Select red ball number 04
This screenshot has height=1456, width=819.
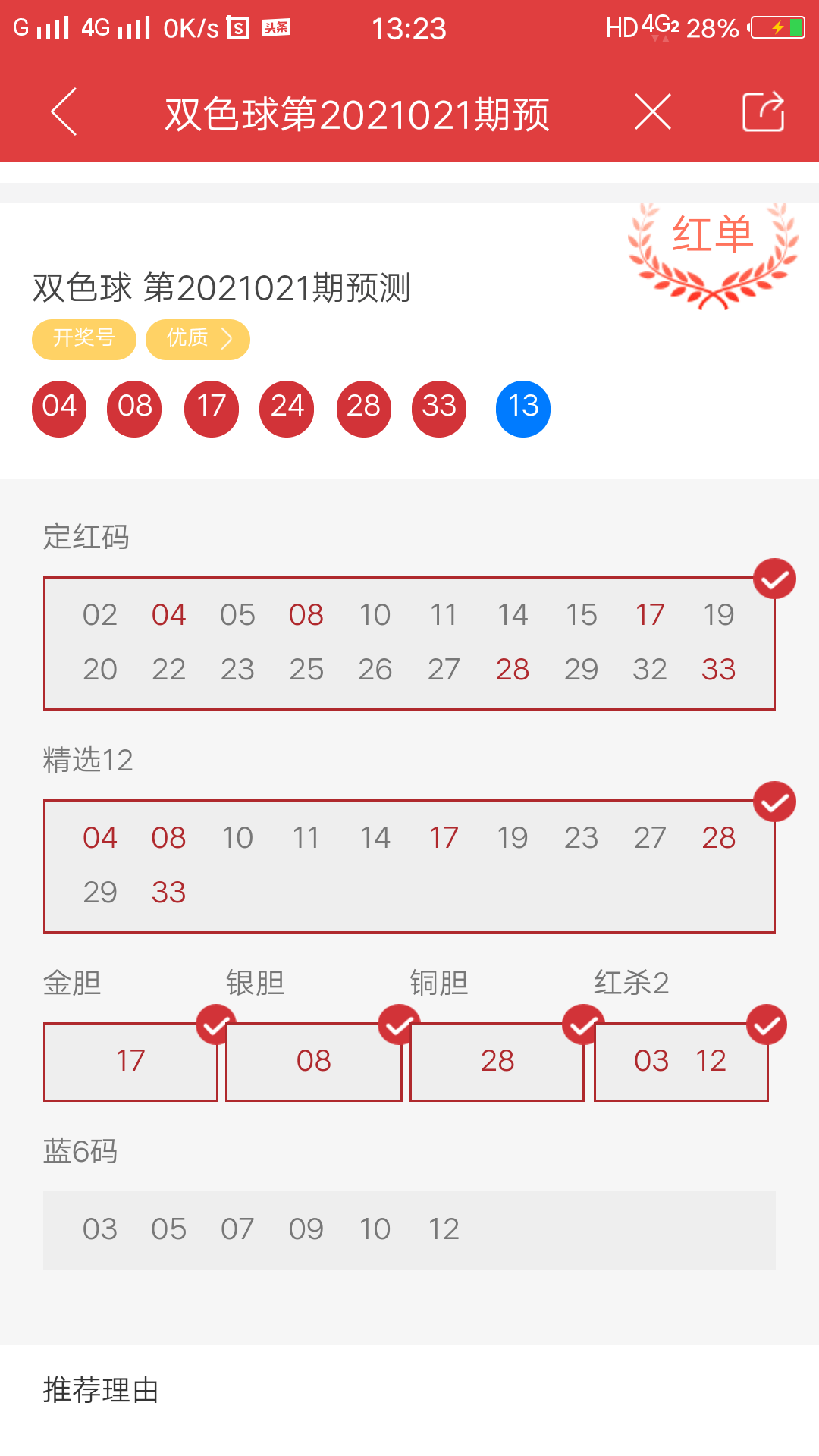[x=58, y=407]
